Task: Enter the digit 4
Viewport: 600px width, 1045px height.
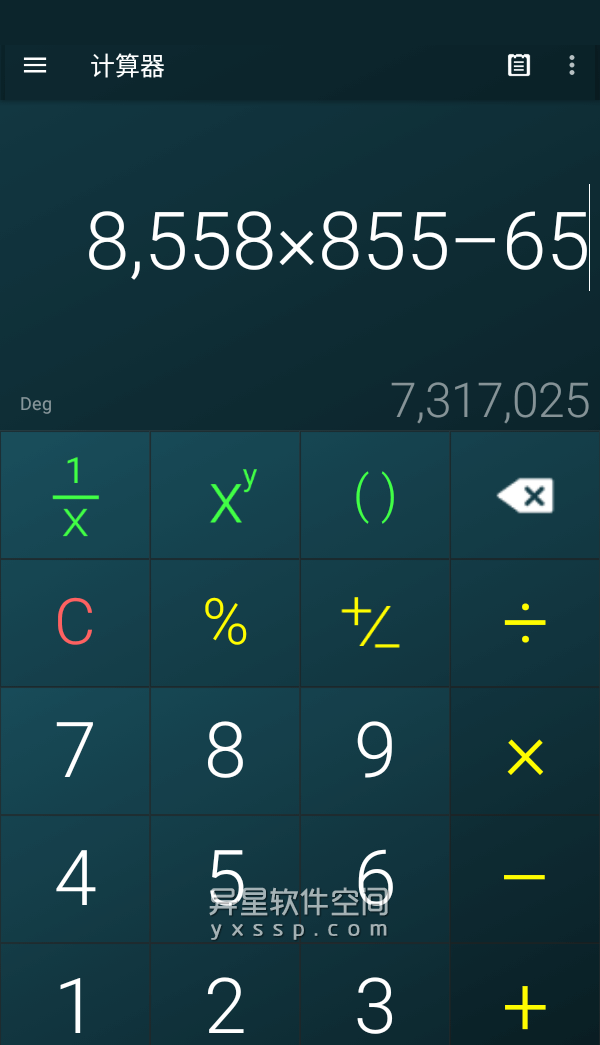Action: [75, 880]
